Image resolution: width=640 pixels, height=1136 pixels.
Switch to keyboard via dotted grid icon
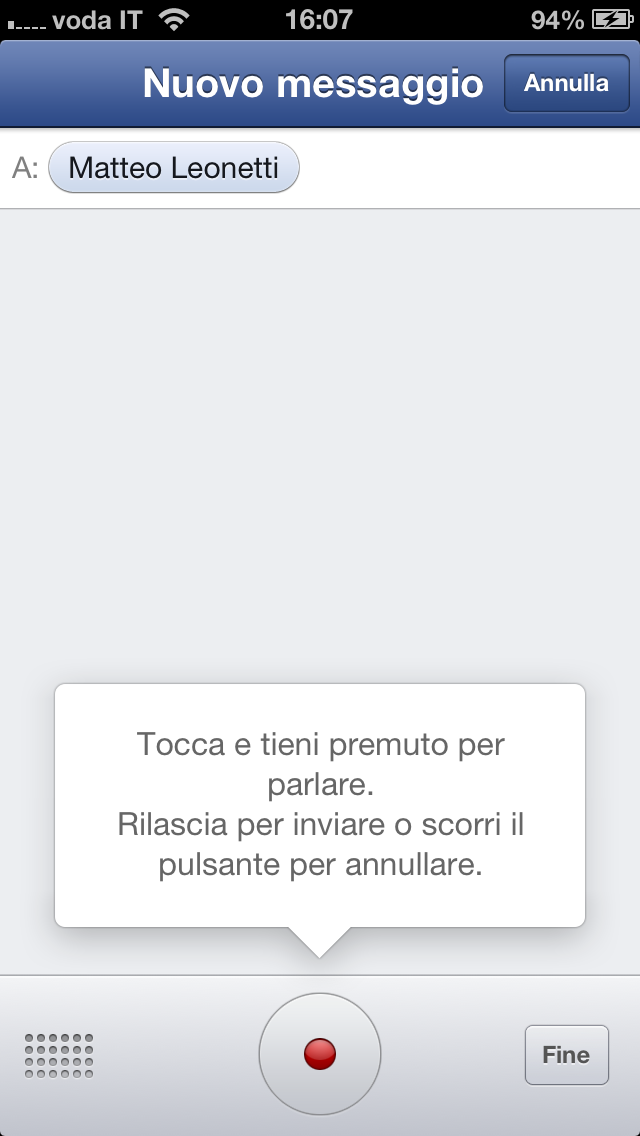(x=59, y=1056)
